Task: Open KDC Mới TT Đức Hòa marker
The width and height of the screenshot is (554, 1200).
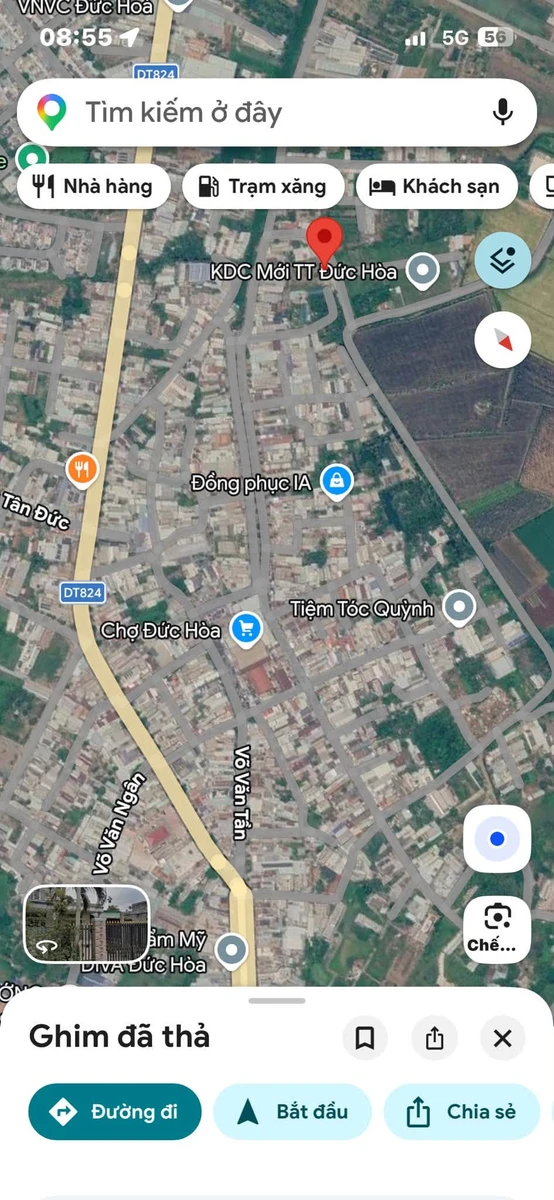Action: (x=424, y=270)
